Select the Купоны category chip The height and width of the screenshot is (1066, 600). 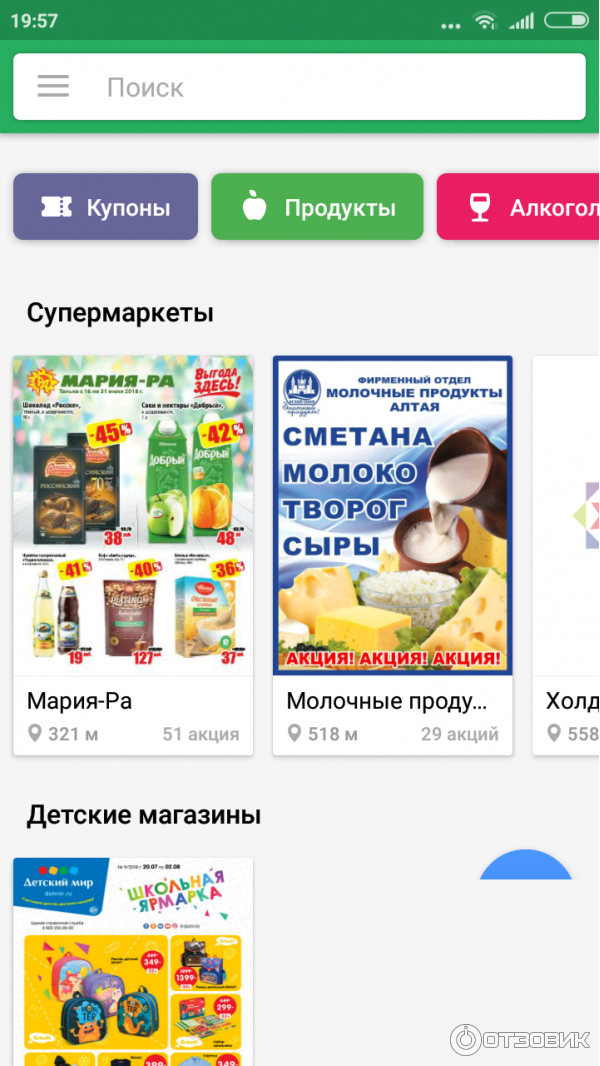click(105, 207)
